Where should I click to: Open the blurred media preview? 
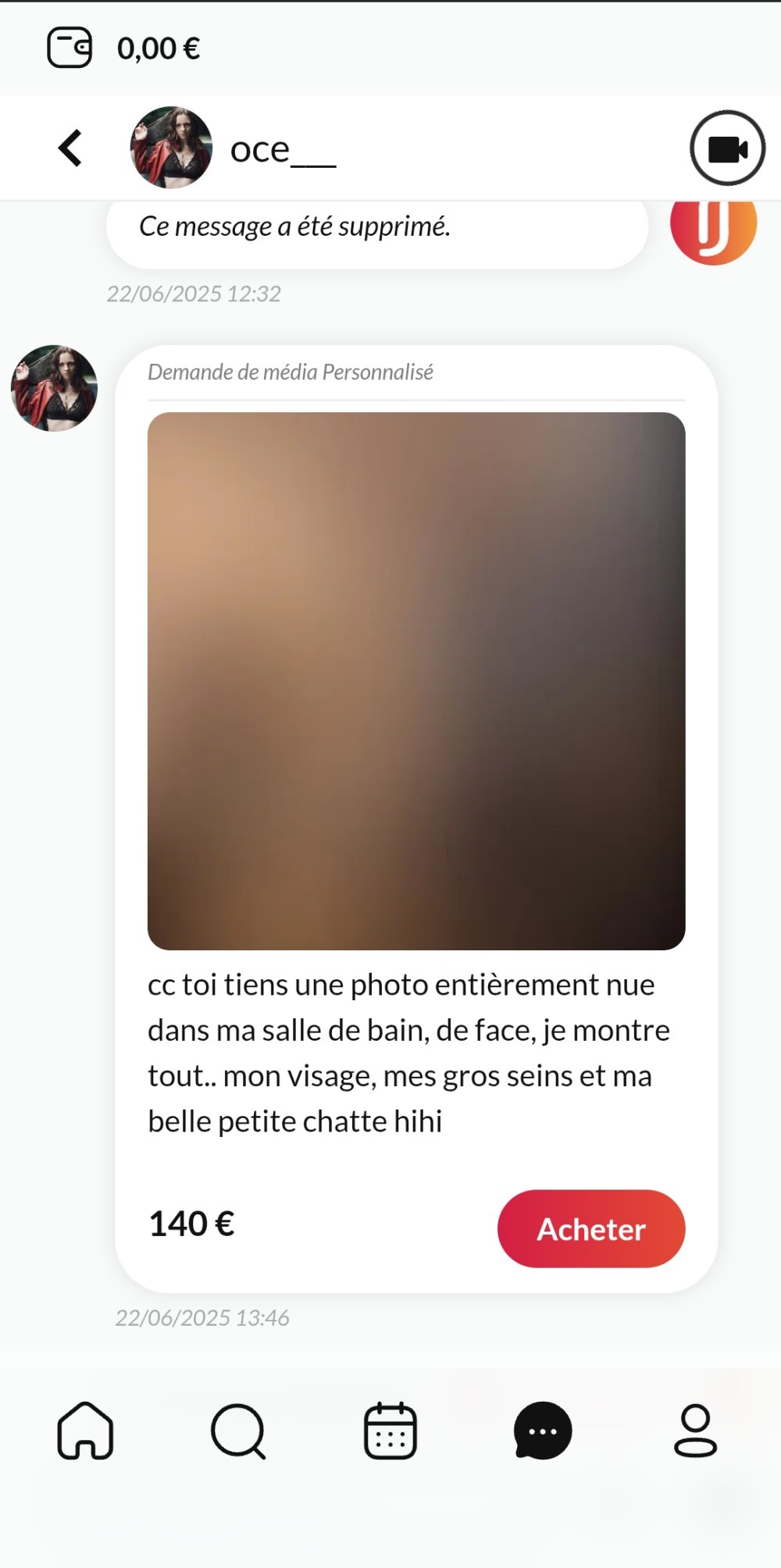[416, 681]
